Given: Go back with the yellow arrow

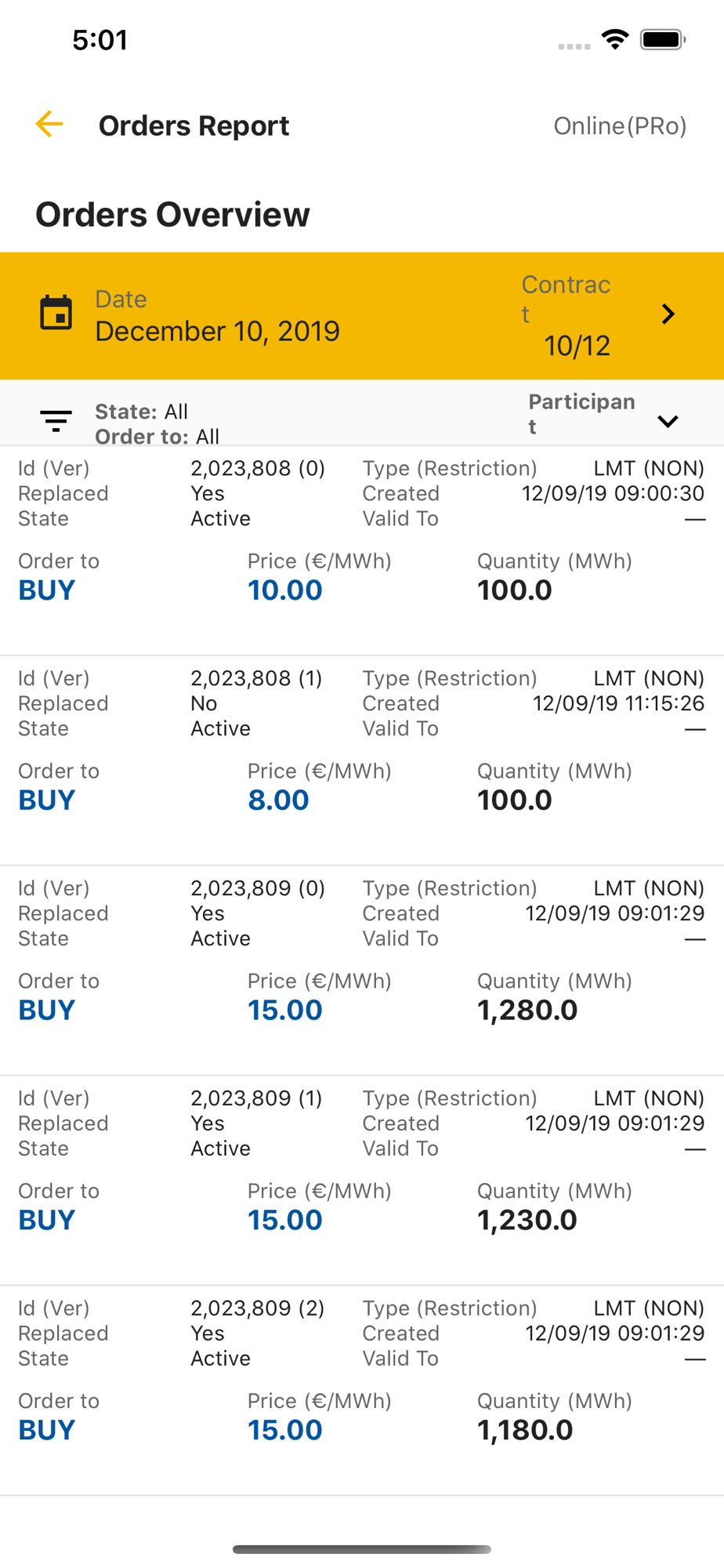Looking at the screenshot, I should click(49, 125).
